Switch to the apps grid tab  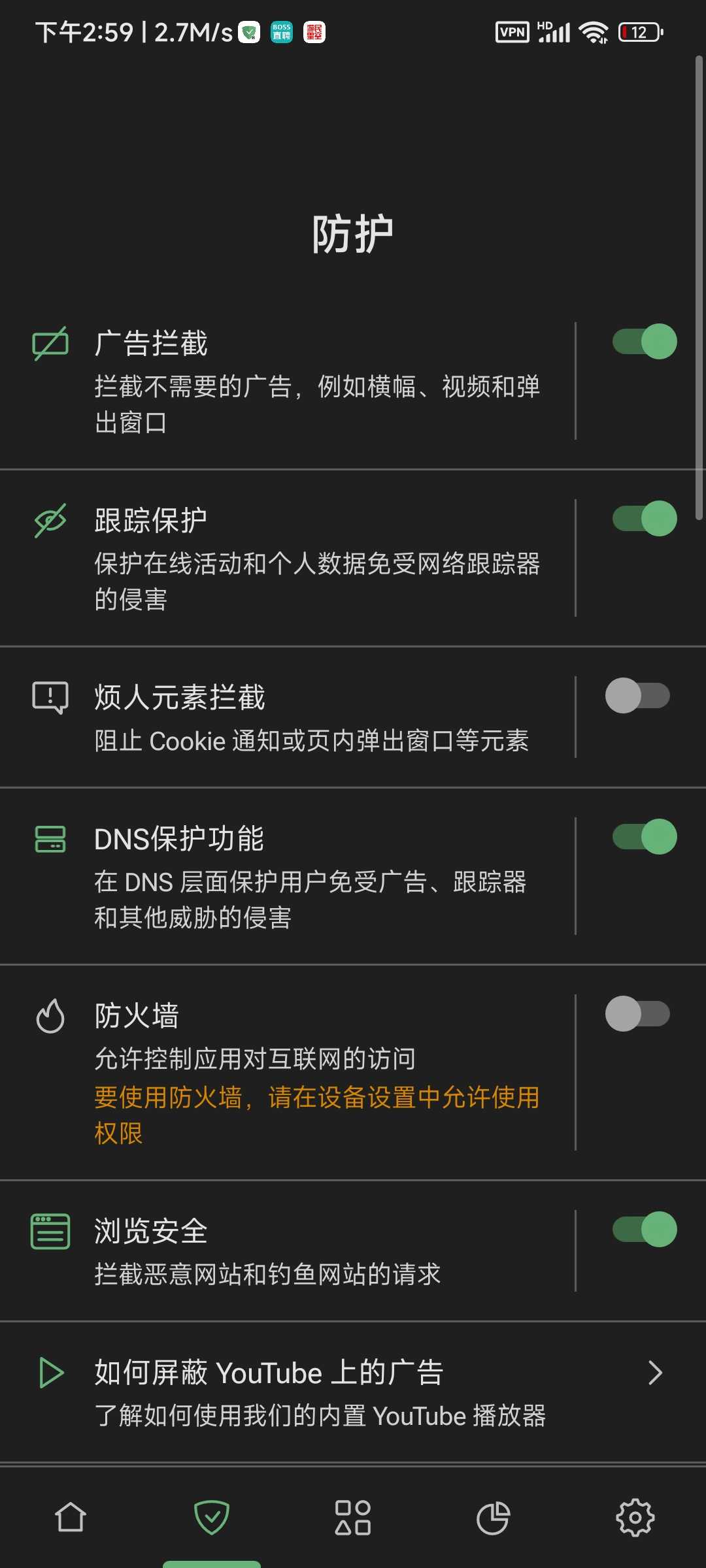(353, 1517)
